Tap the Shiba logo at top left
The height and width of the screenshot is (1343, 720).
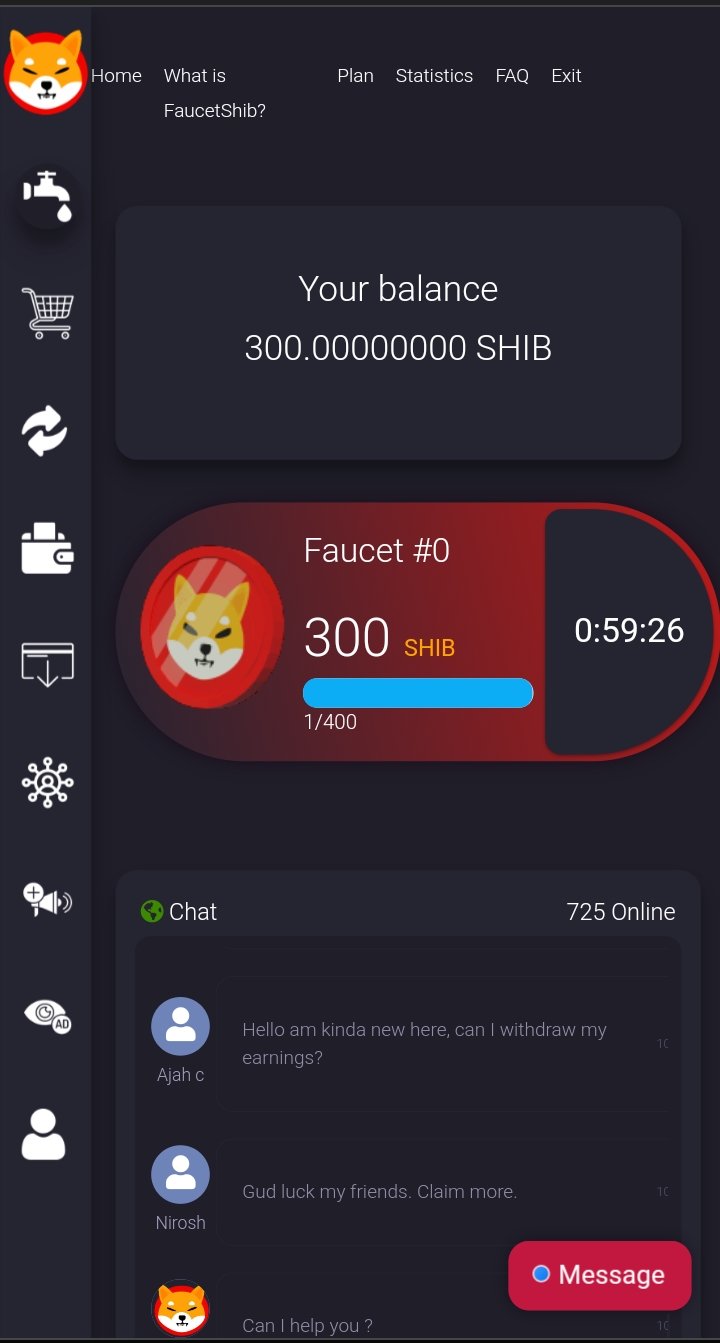(45, 70)
